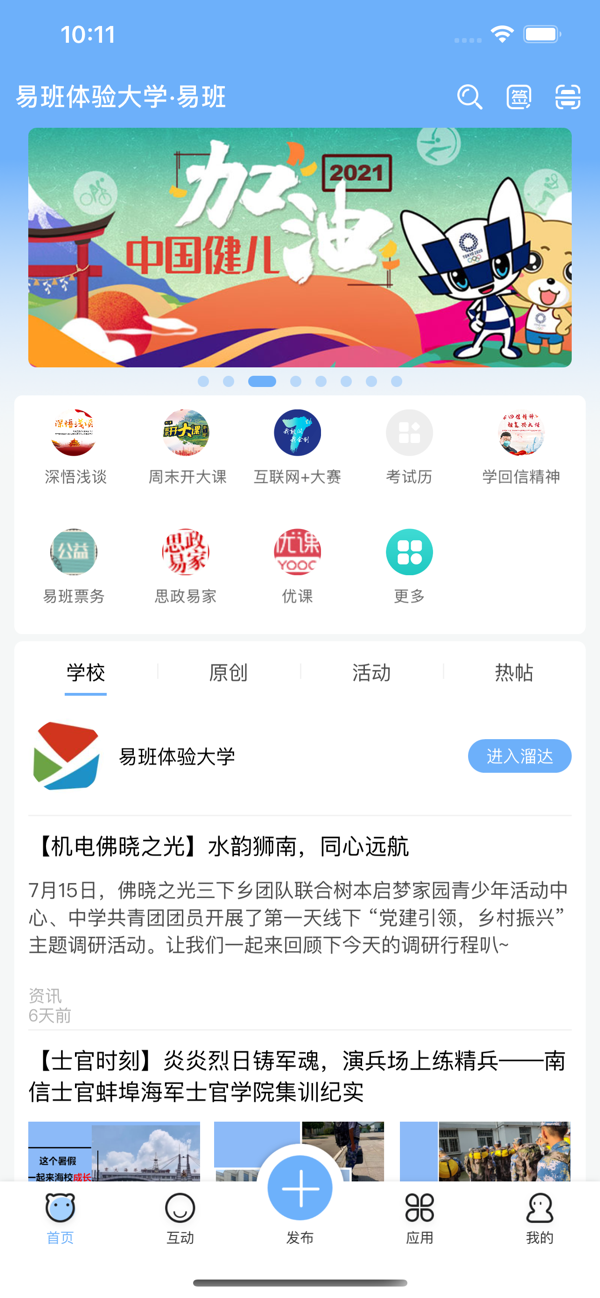Tap the sign-in (签) icon
This screenshot has height=1298, width=600.
[519, 97]
